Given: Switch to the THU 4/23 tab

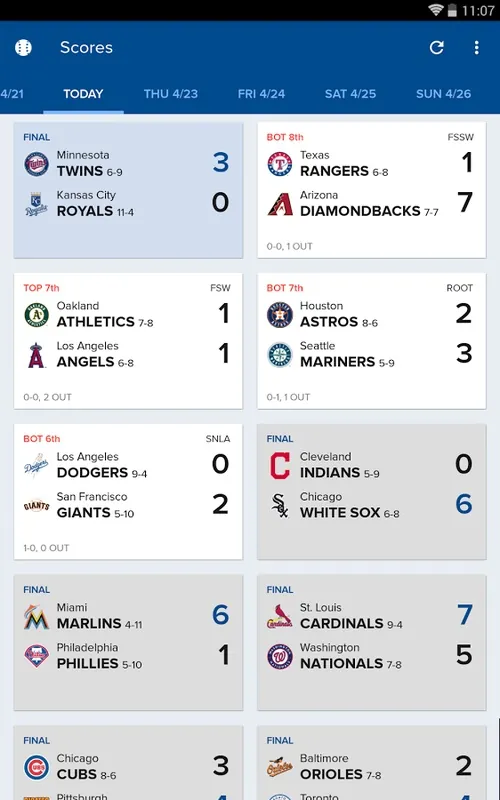Looking at the screenshot, I should (x=170, y=94).
